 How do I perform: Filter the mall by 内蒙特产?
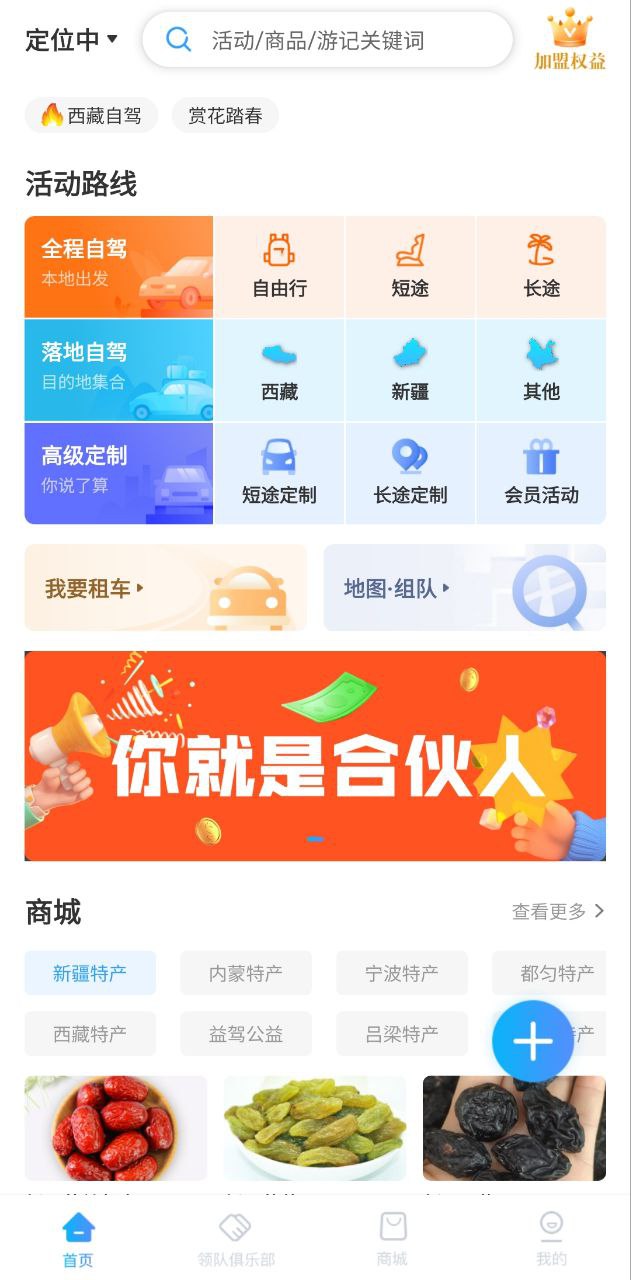click(246, 973)
